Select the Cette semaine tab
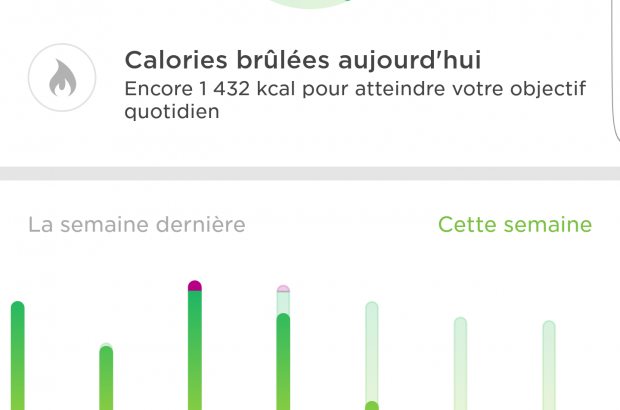The height and width of the screenshot is (410, 620). 514,224
